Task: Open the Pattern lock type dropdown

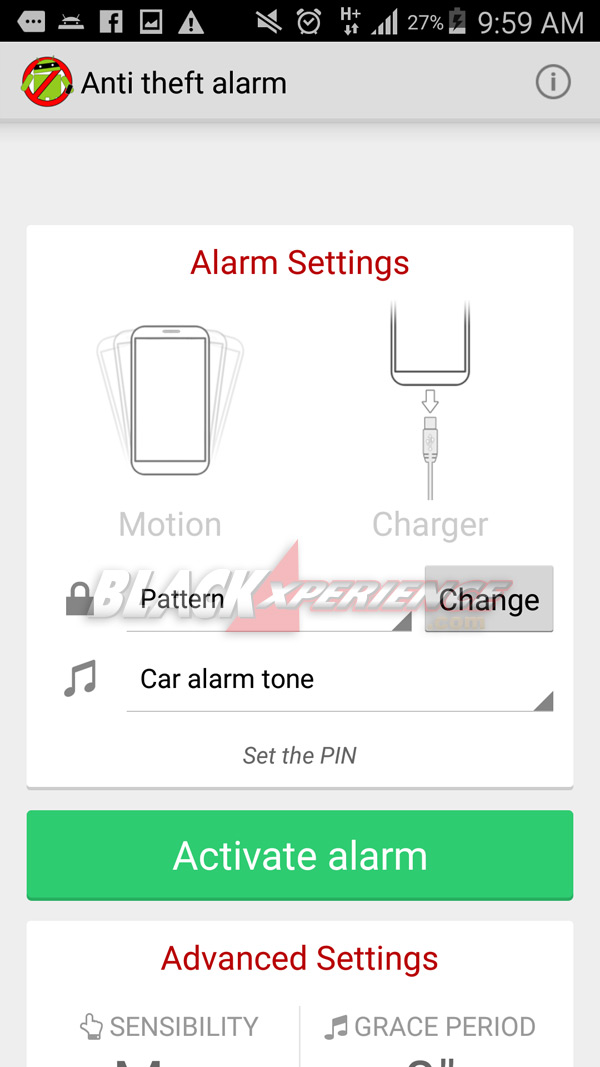Action: pos(269,600)
